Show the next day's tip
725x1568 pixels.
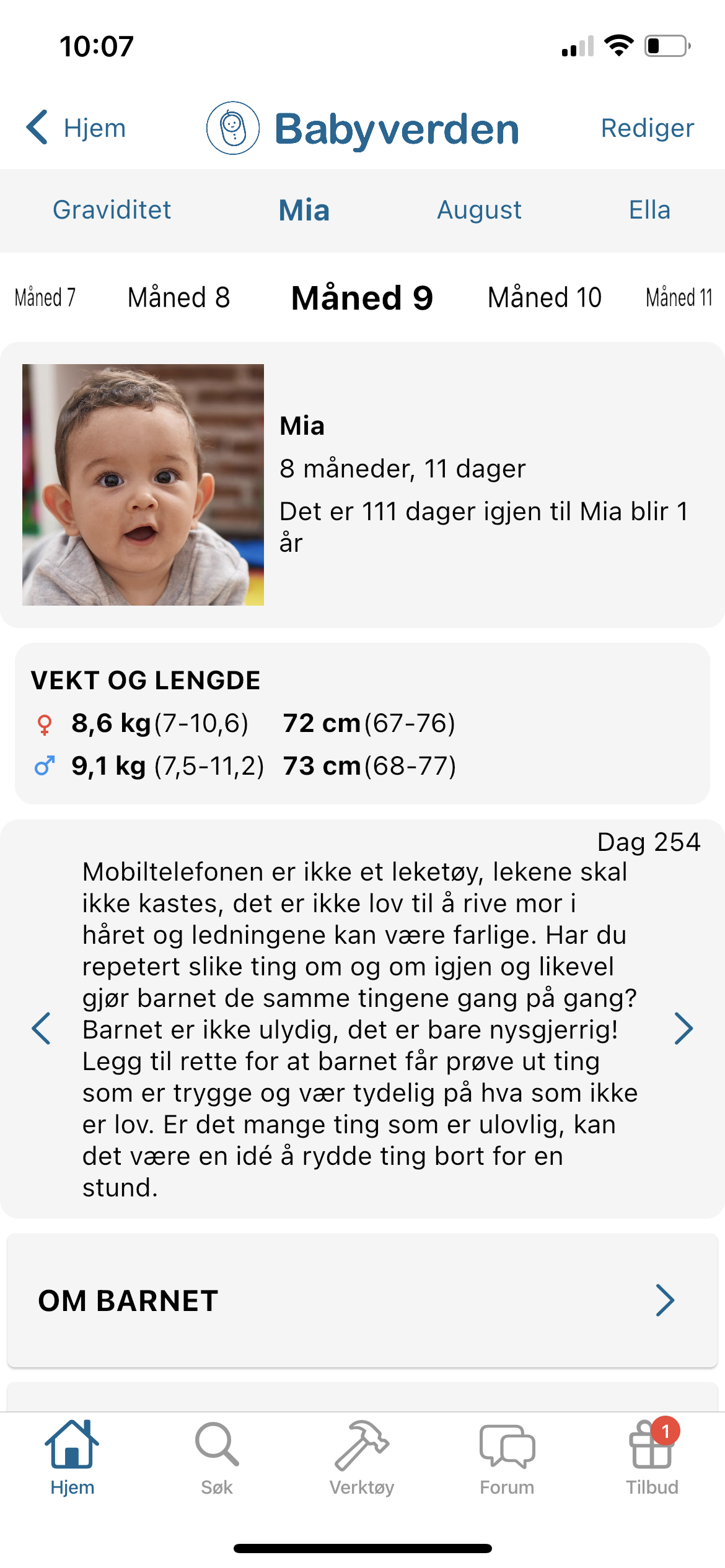click(x=683, y=1029)
